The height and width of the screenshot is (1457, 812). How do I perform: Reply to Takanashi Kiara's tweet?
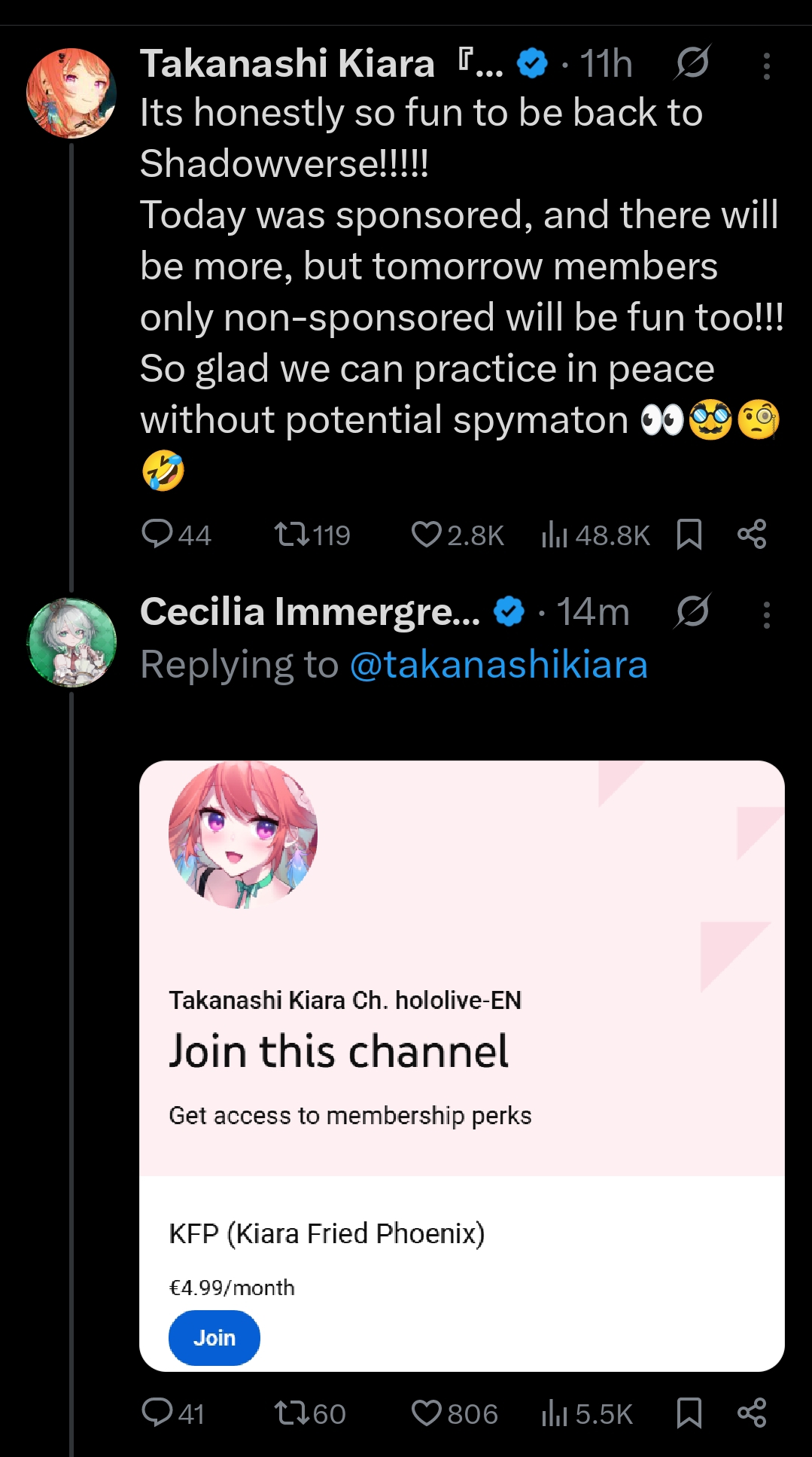[158, 535]
